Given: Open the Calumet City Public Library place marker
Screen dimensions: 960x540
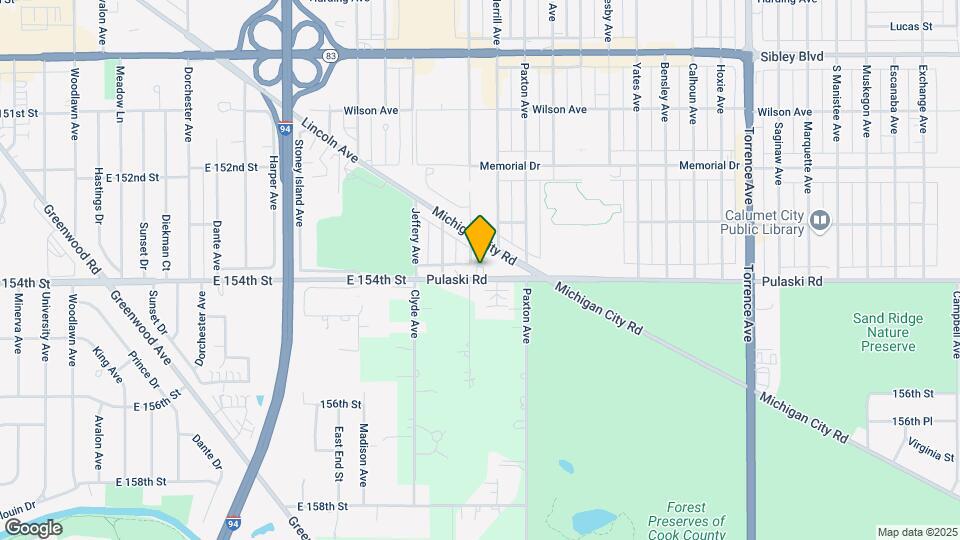Looking at the screenshot, I should [x=820, y=218].
